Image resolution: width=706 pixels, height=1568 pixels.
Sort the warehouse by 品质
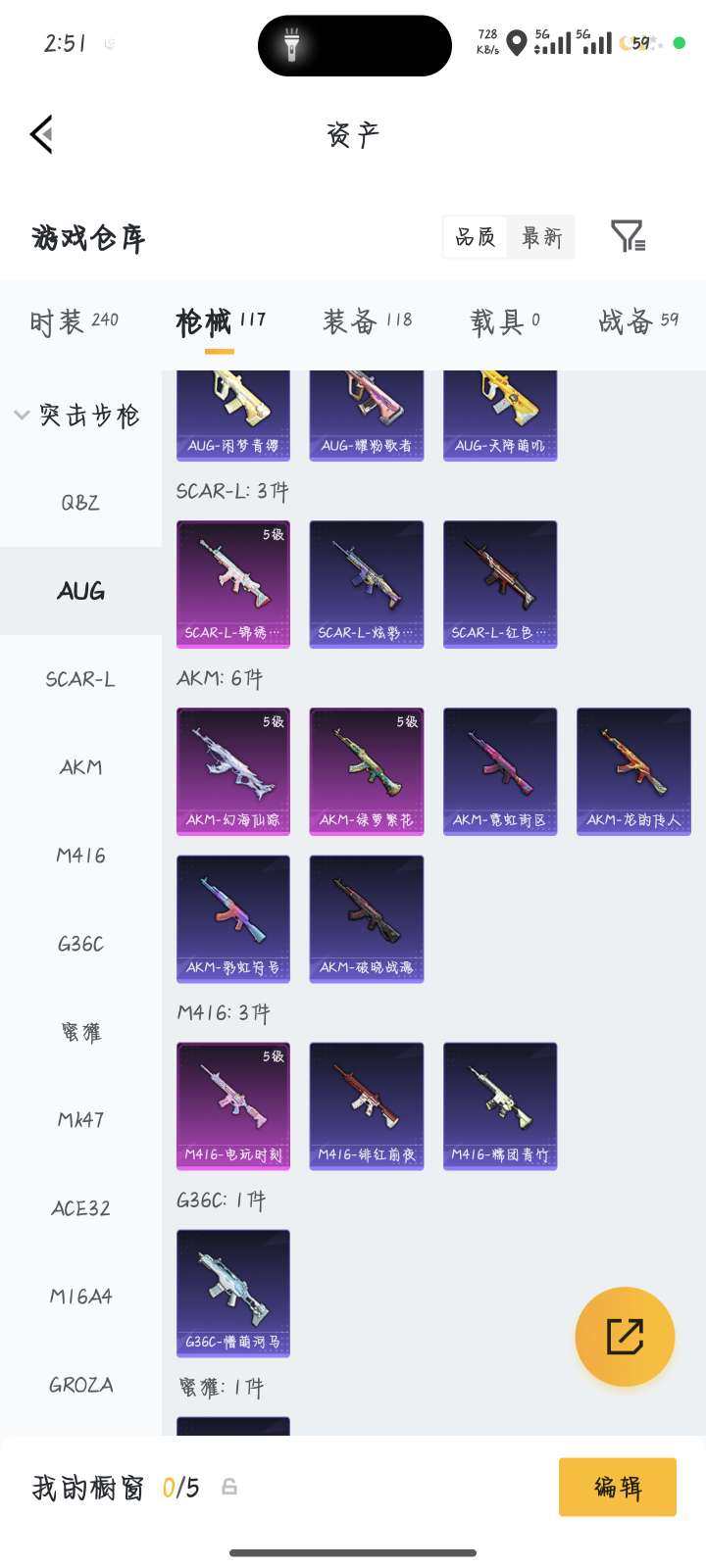tap(476, 237)
